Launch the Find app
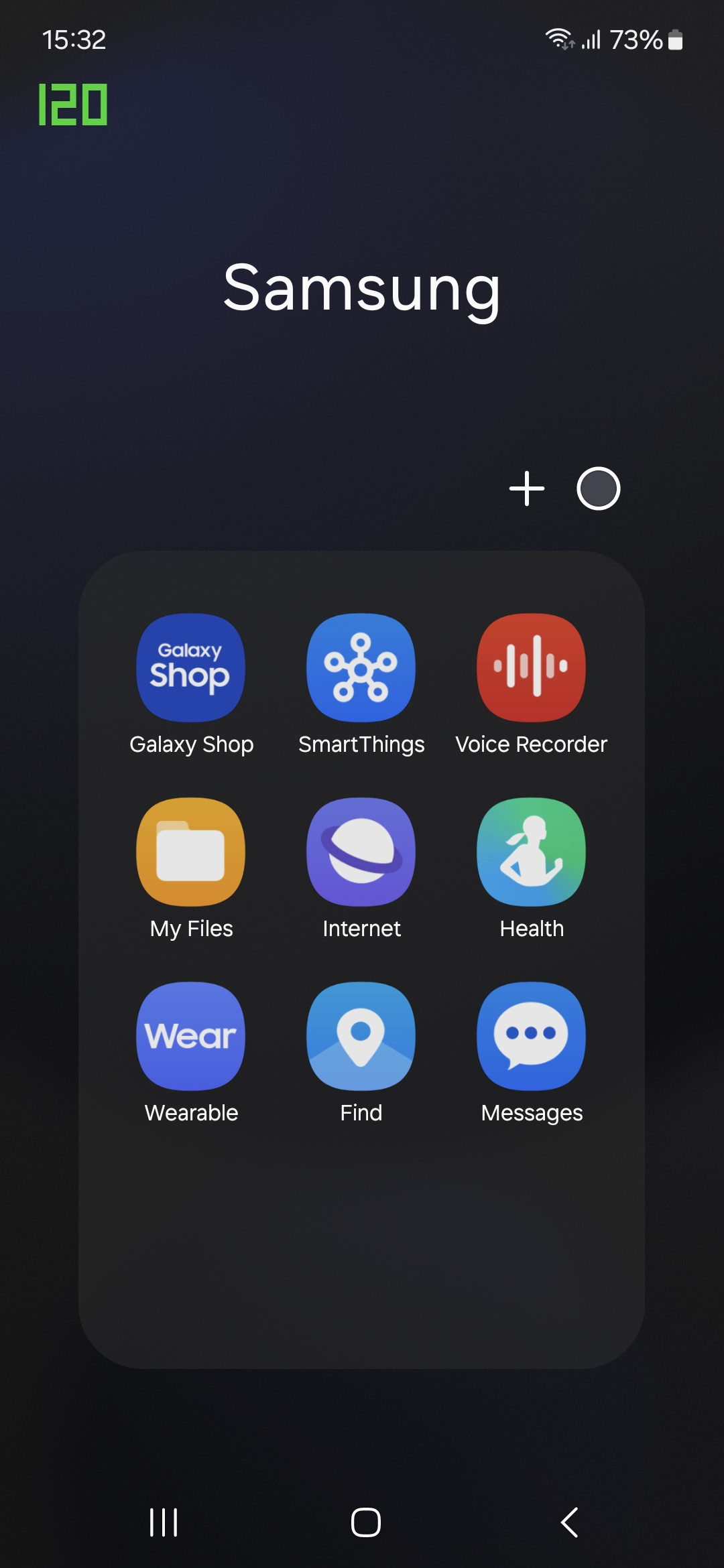 (361, 1036)
